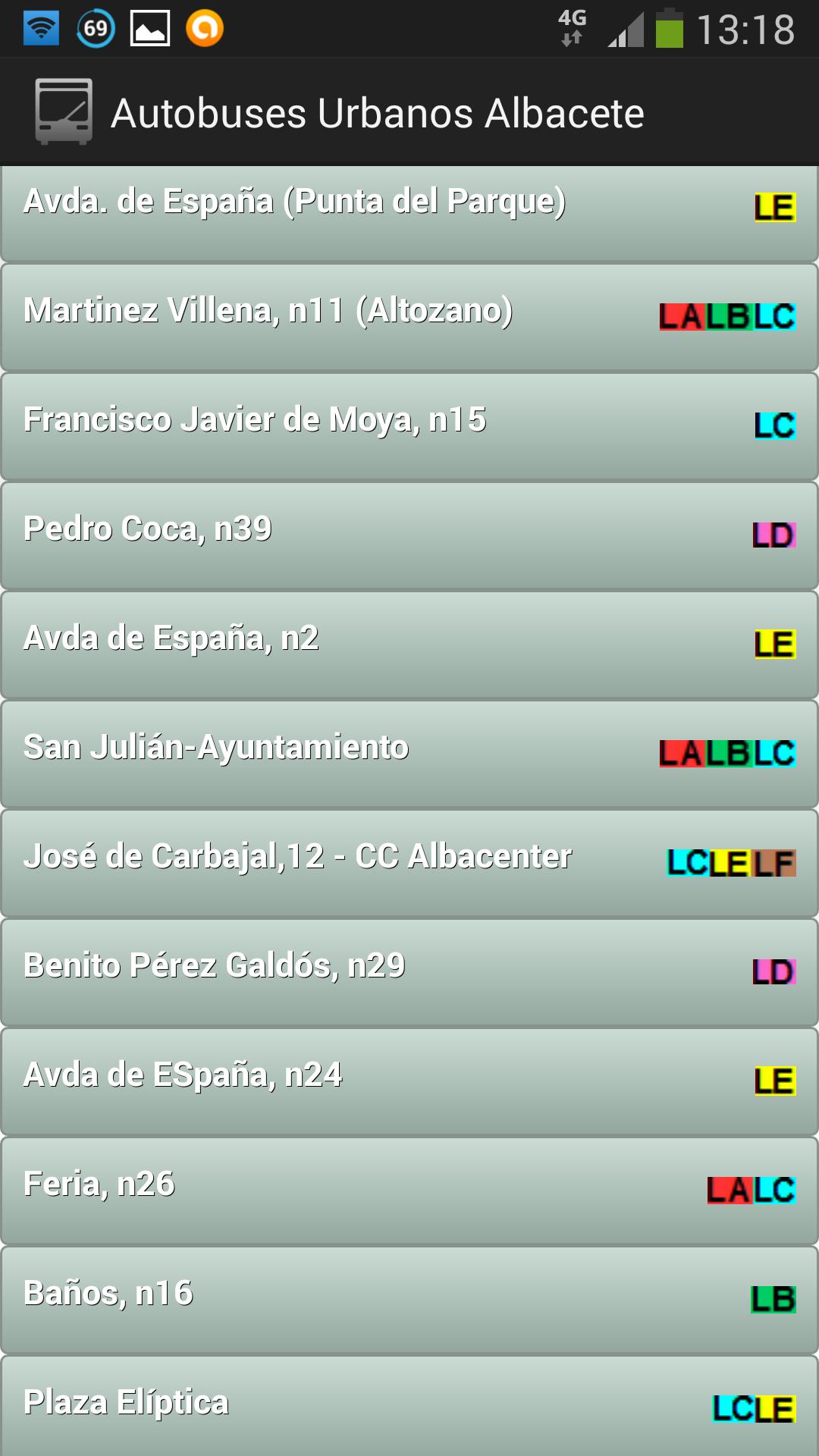
Task: Select the LF badge on José de Carbajal stop
Action: pos(773,862)
